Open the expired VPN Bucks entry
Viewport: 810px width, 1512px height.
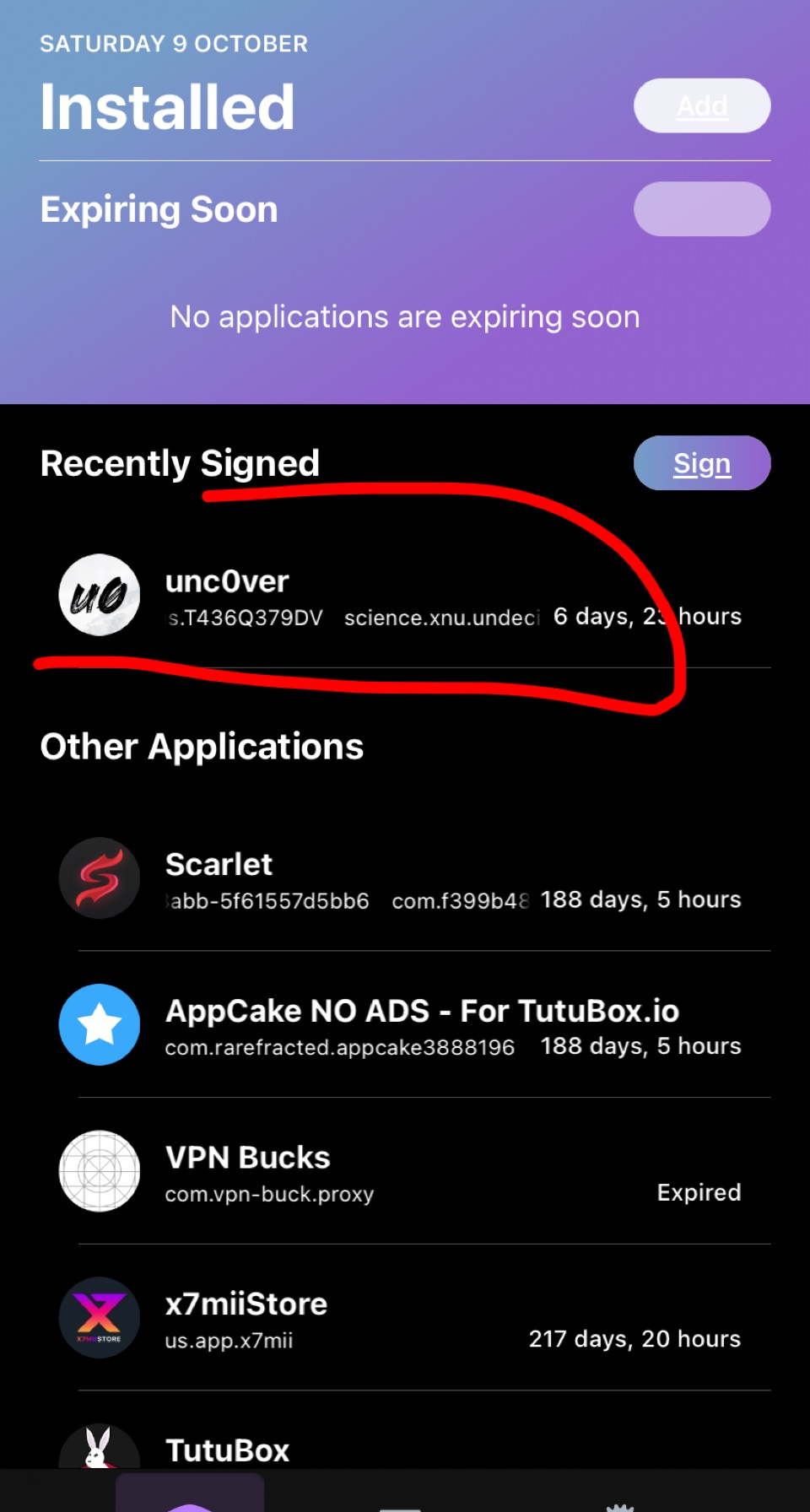(x=405, y=1172)
